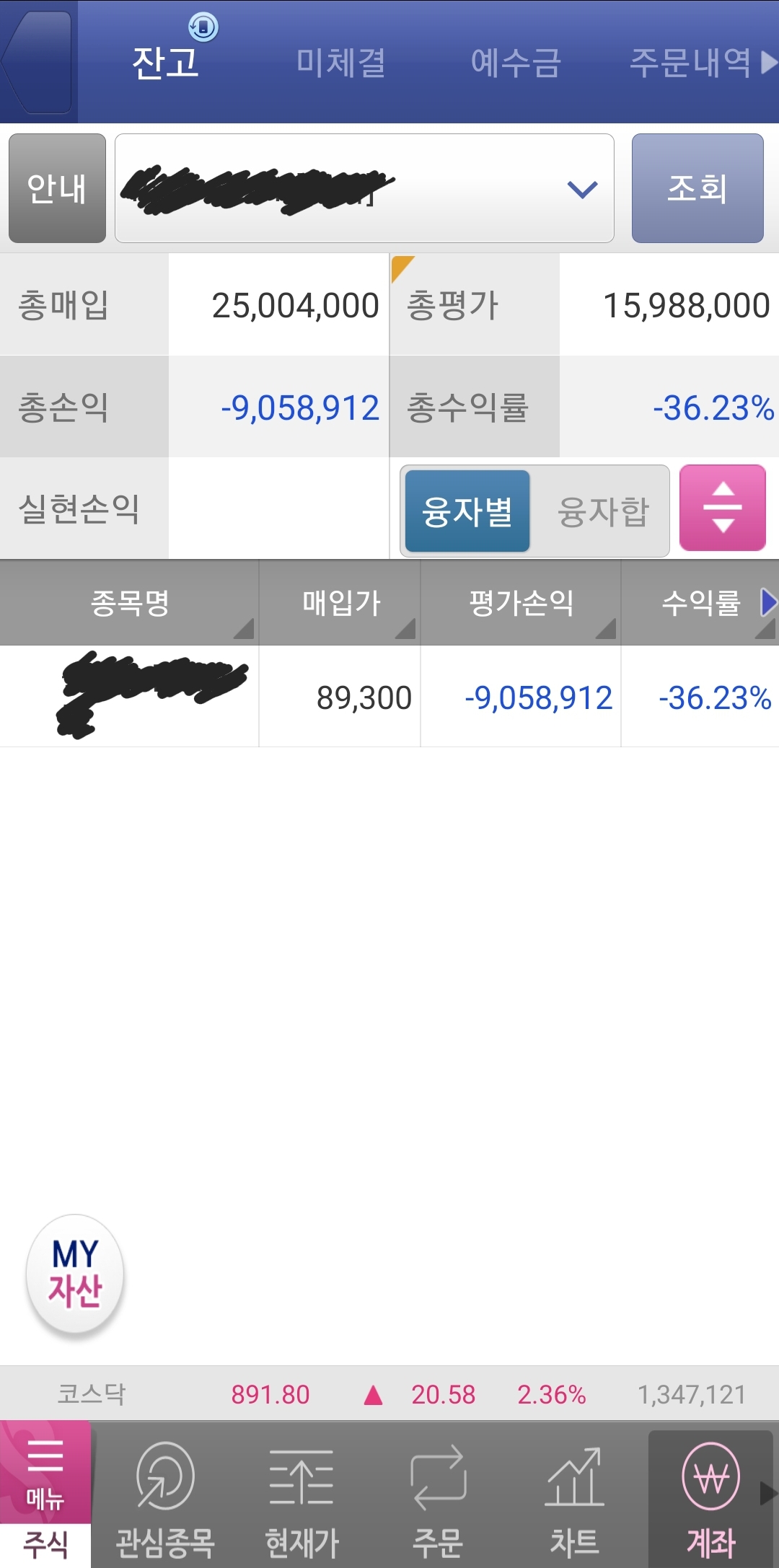Viewport: 779px width, 1568px height.
Task: Switch to the 미체결 tab
Action: pyautogui.click(x=340, y=63)
